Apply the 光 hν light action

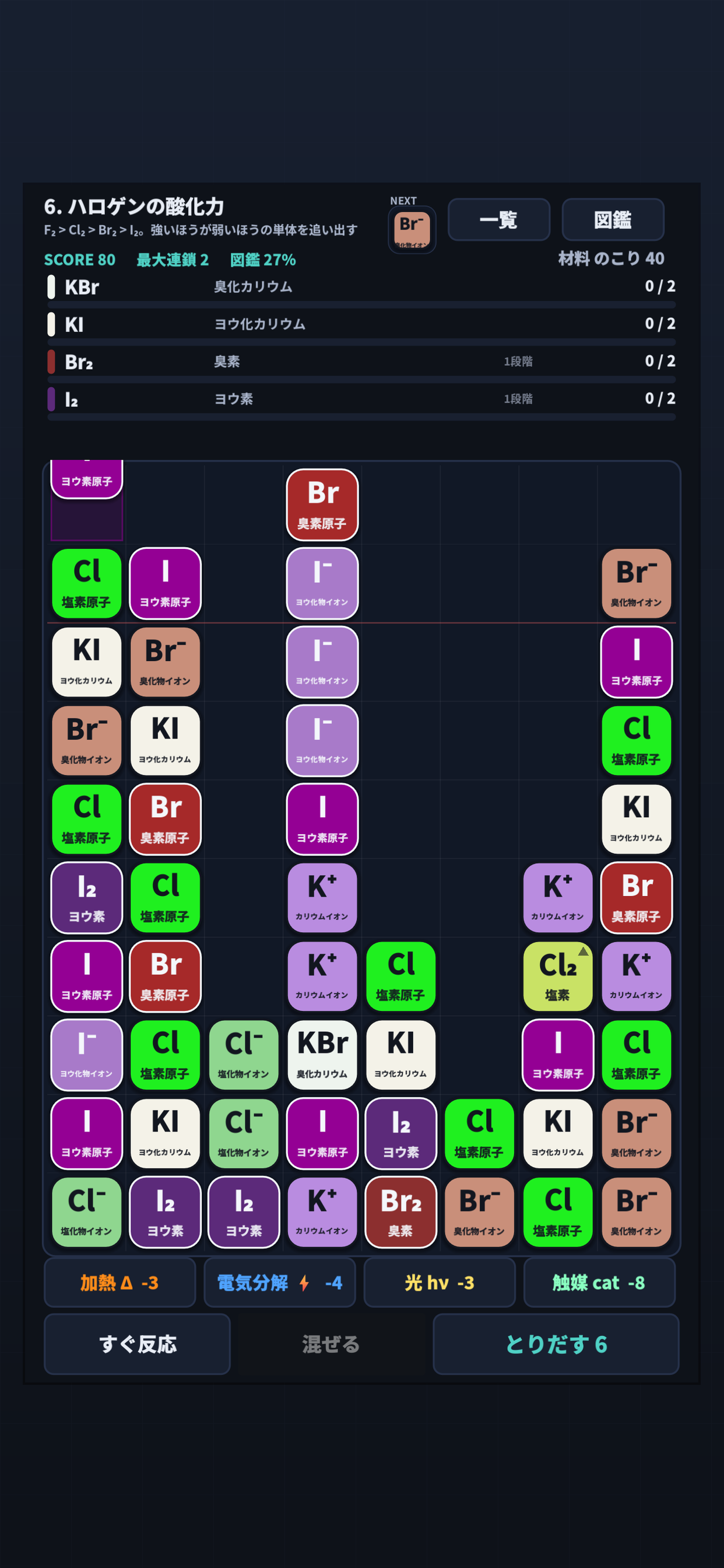coord(440,1283)
